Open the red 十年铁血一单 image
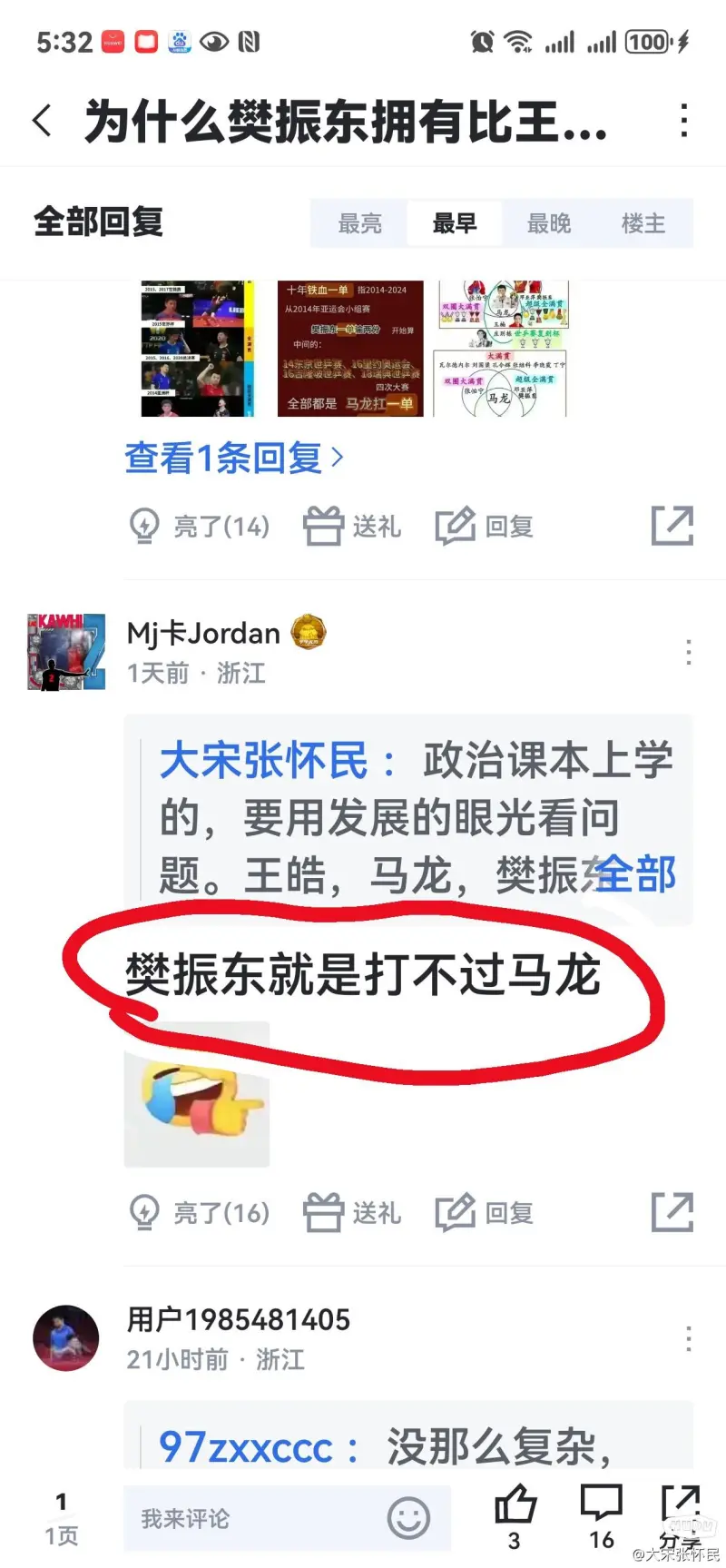 coord(350,349)
